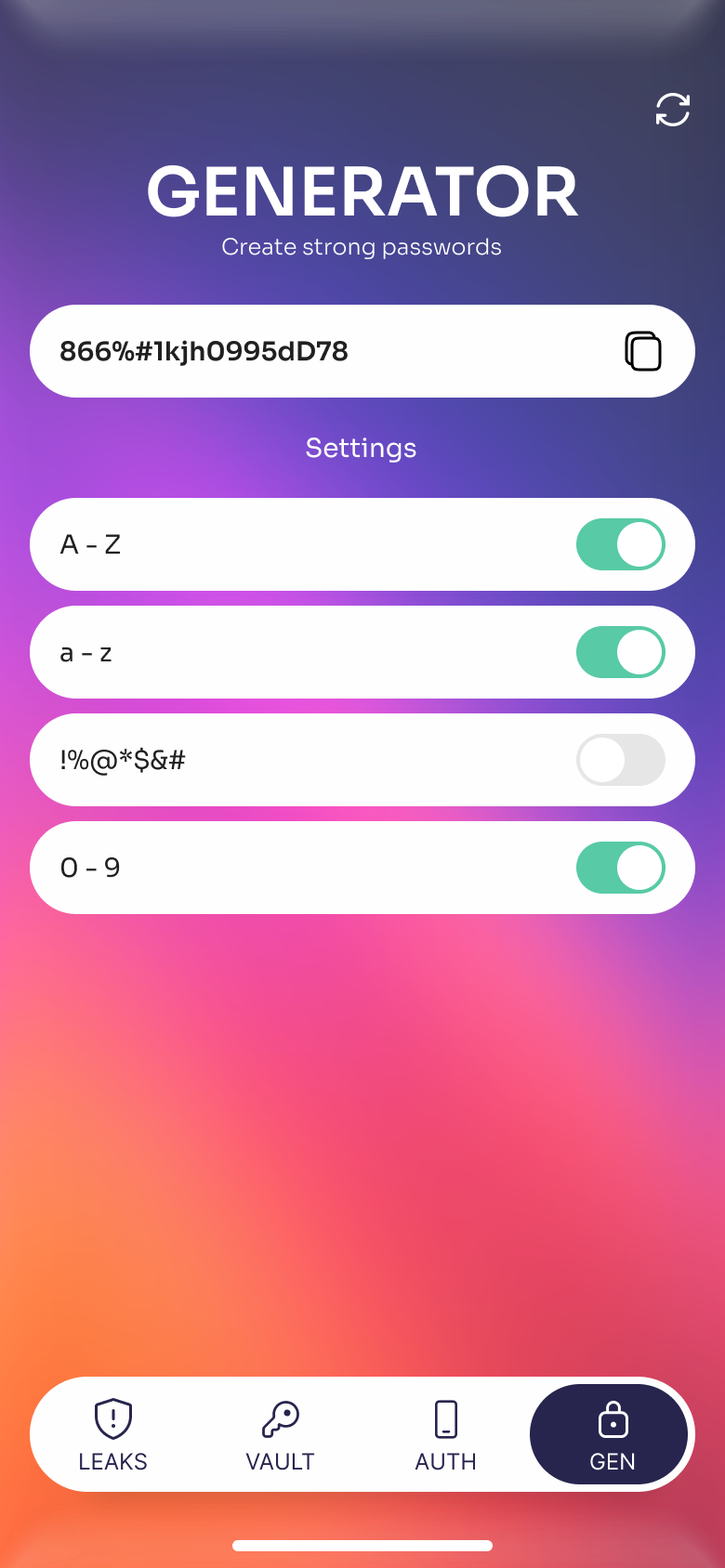725x1568 pixels.
Task: Enable special characters !%@*$&#
Action: 620,760
